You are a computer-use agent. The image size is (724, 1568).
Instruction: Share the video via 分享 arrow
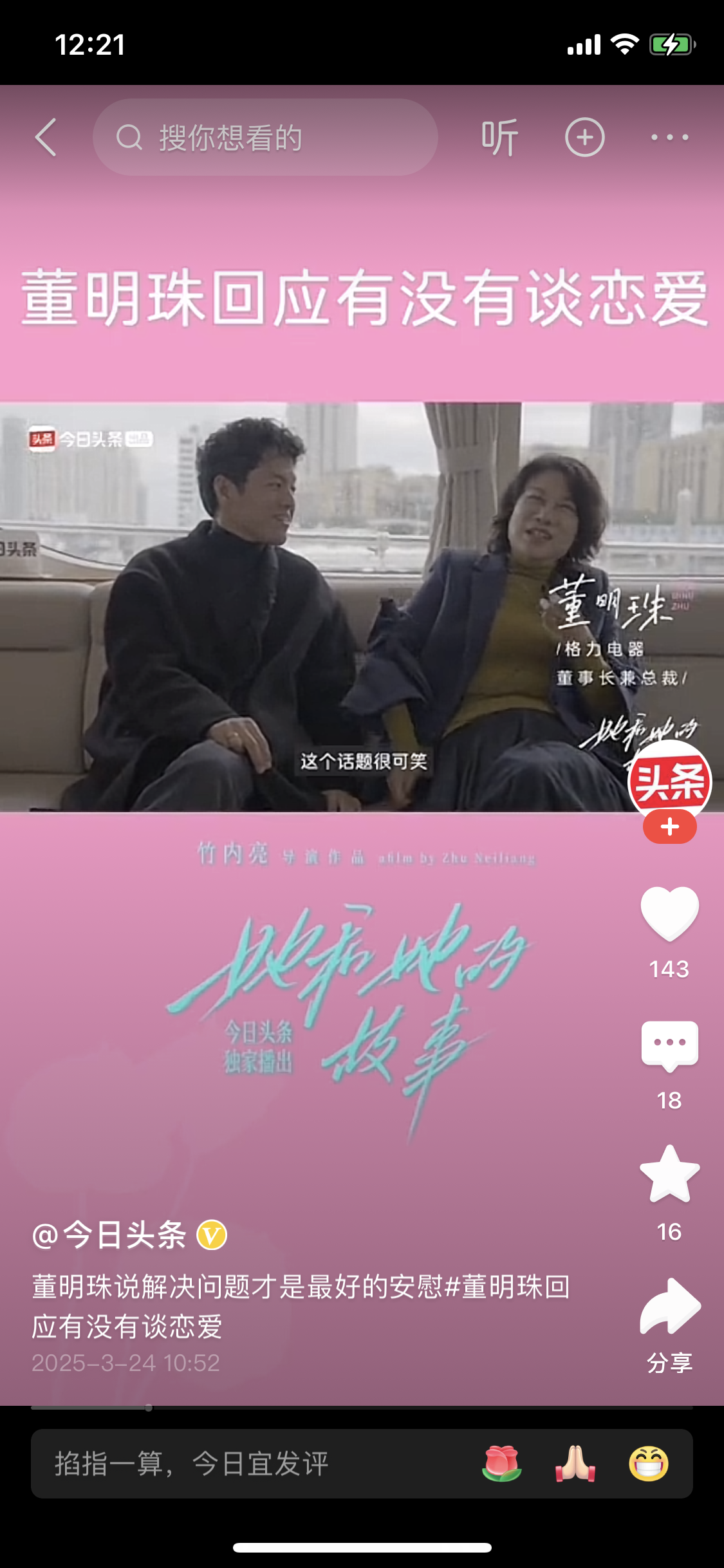[669, 1308]
